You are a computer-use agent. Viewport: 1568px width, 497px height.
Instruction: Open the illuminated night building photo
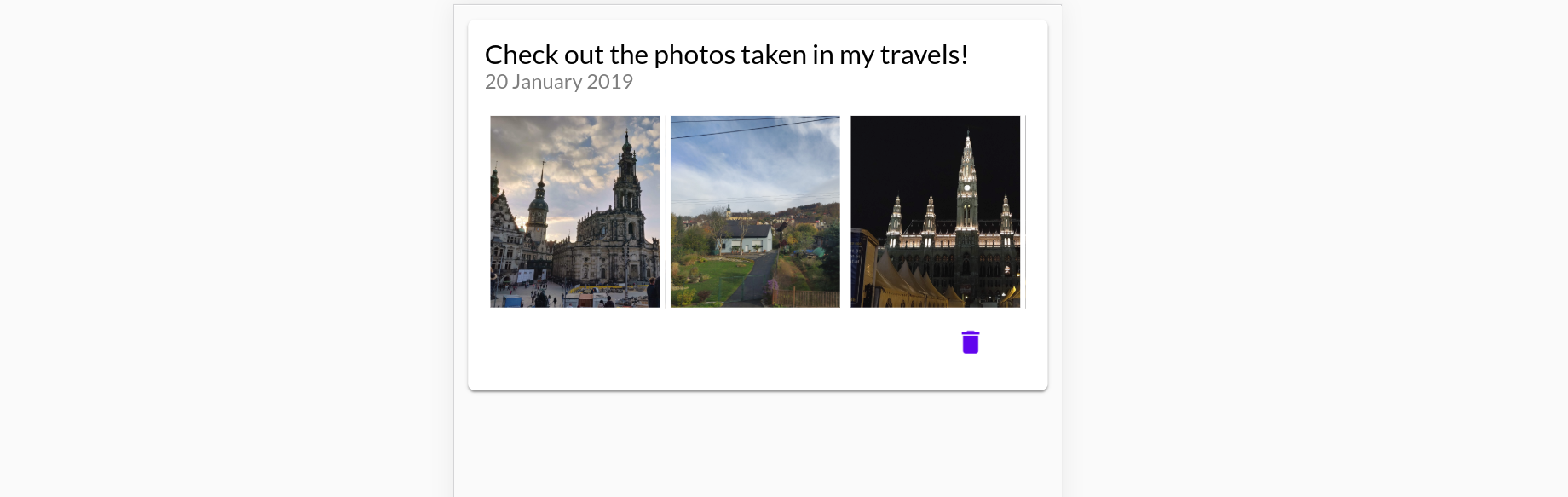click(x=935, y=211)
